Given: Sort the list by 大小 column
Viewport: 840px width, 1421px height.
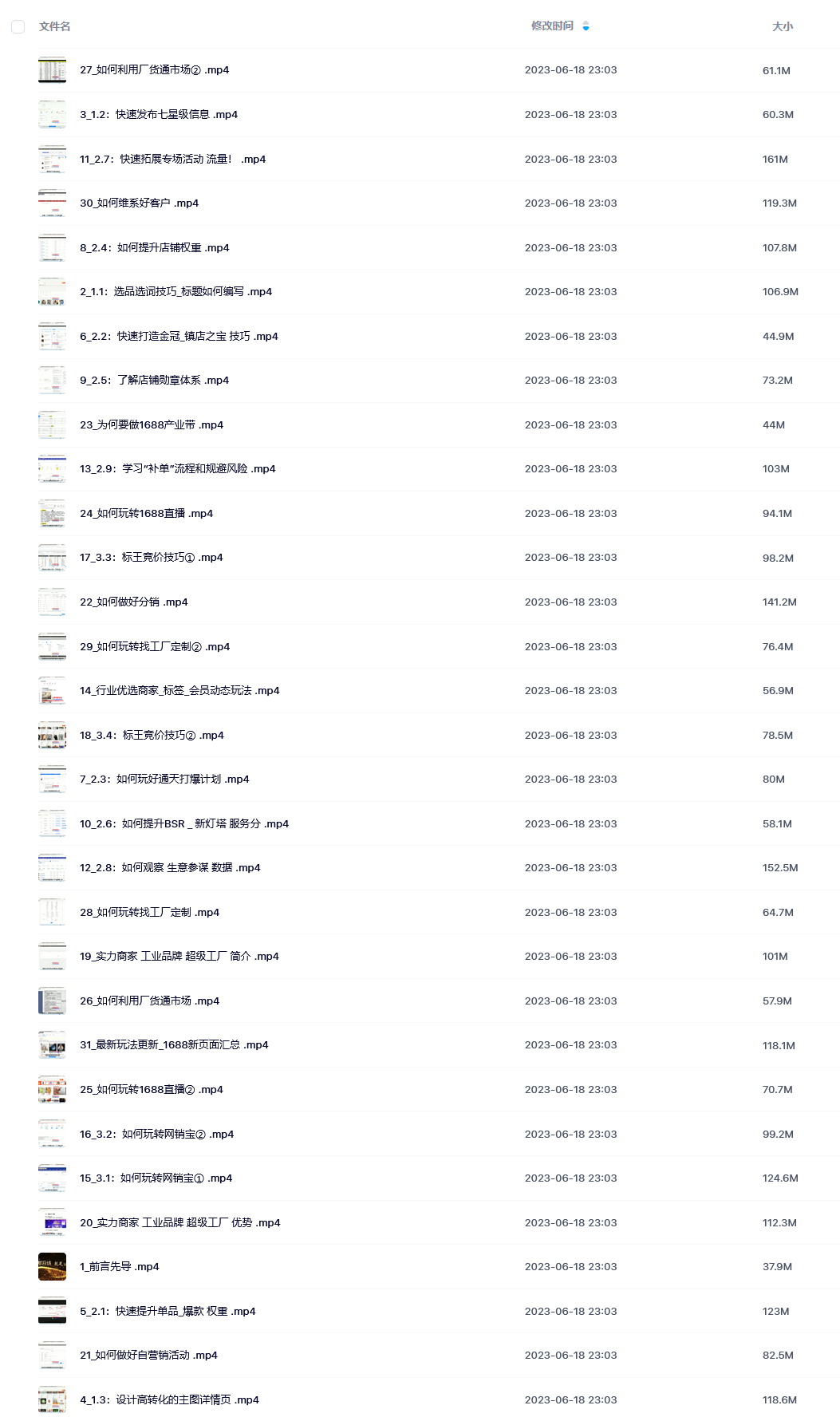Looking at the screenshot, I should [x=782, y=26].
